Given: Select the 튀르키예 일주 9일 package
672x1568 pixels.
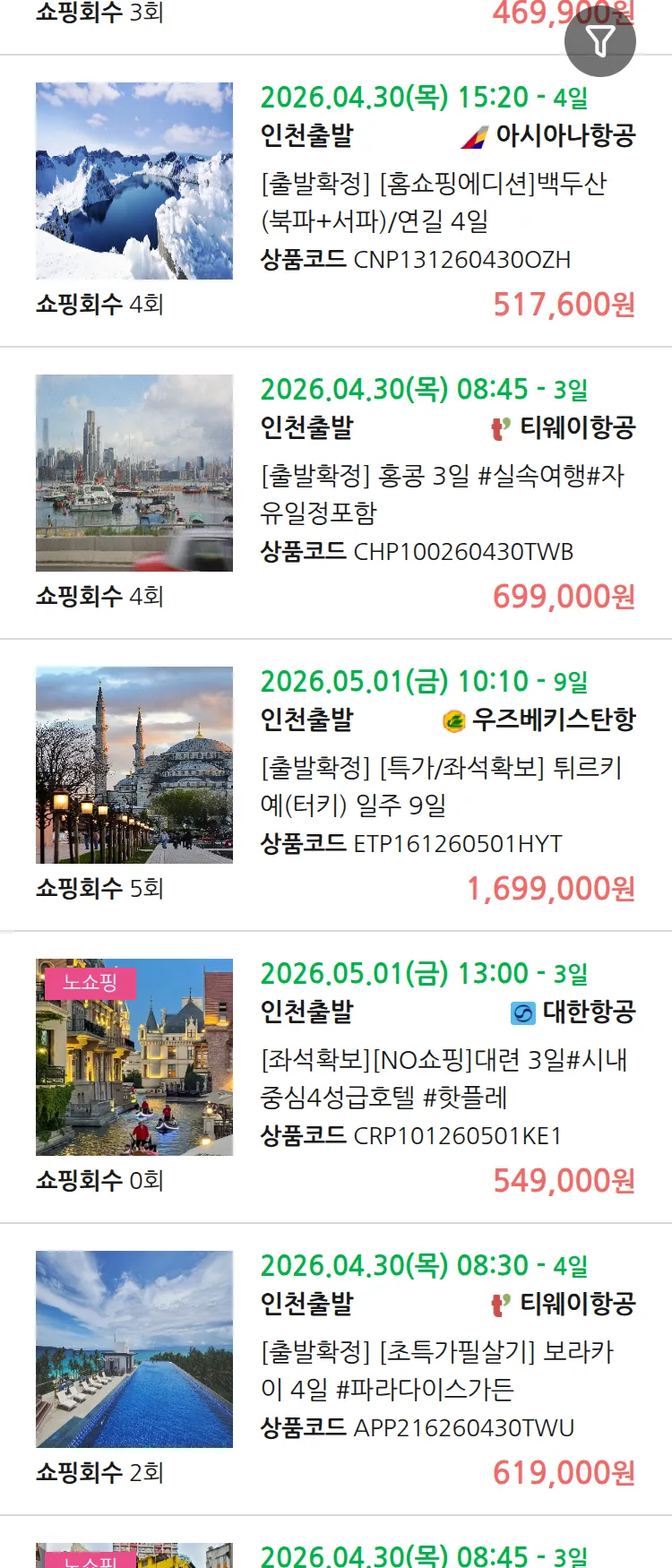Looking at the screenshot, I should point(442,786).
